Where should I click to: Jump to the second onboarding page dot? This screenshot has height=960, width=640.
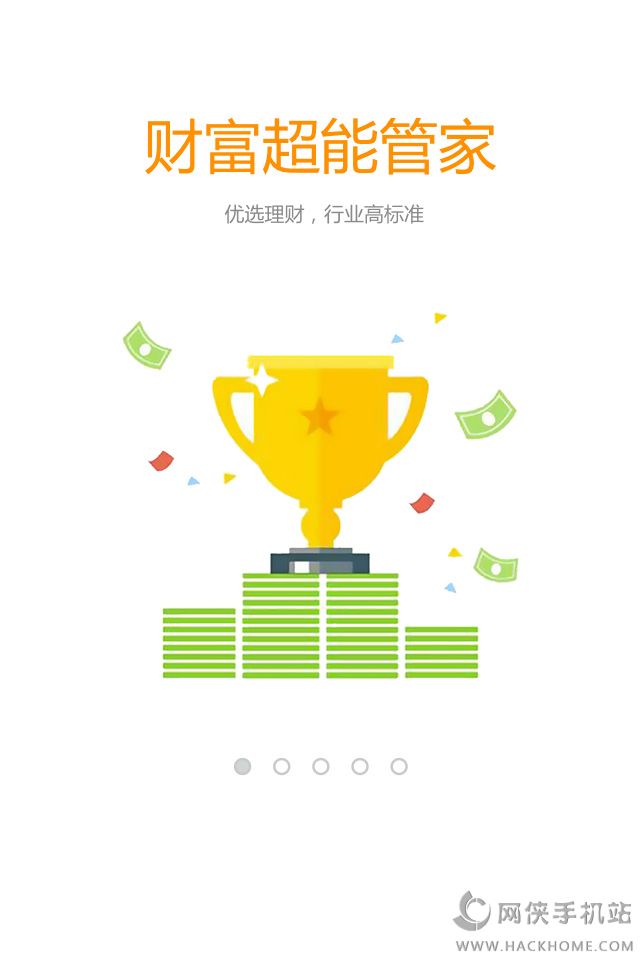pyautogui.click(x=282, y=766)
